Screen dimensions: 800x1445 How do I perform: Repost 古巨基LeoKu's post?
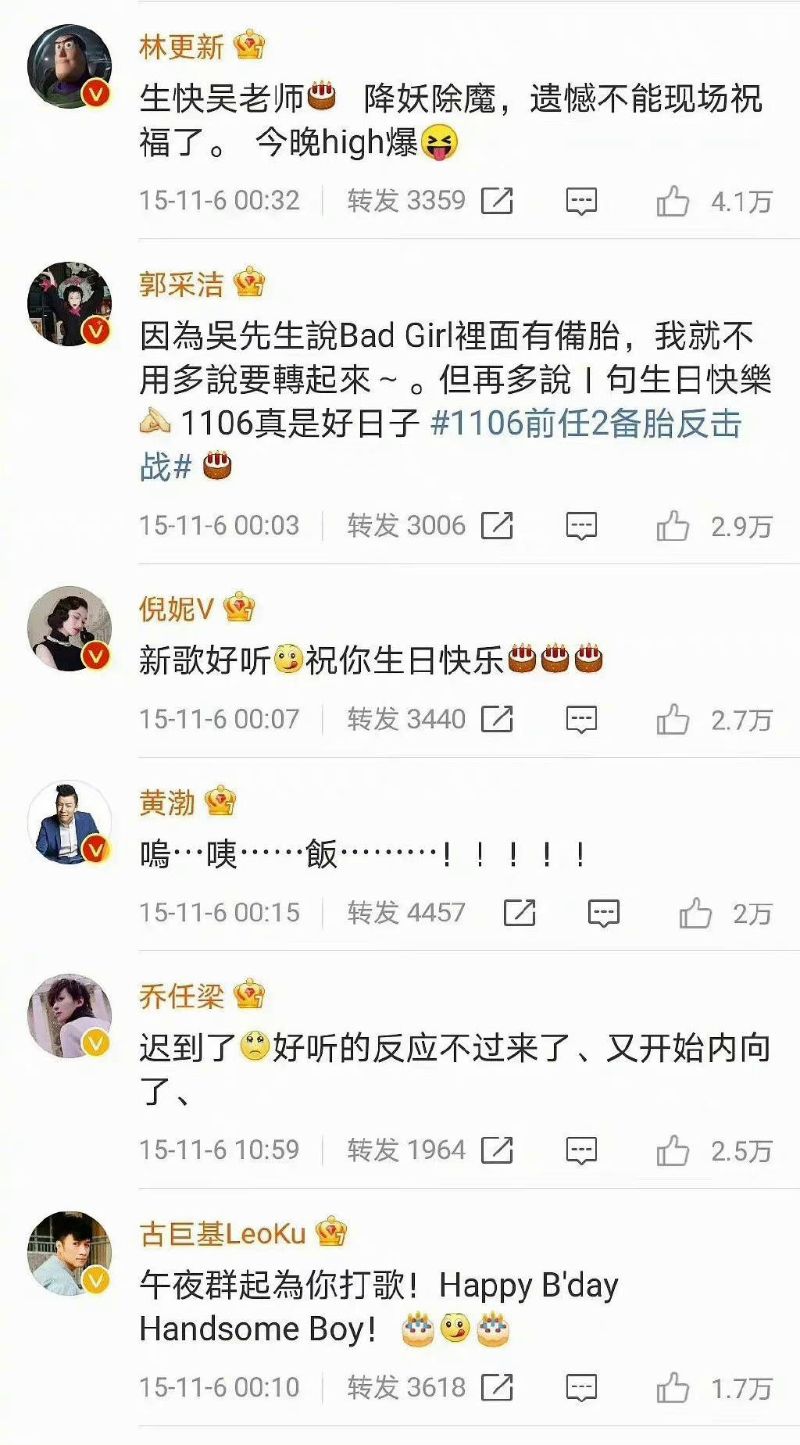click(497, 1388)
